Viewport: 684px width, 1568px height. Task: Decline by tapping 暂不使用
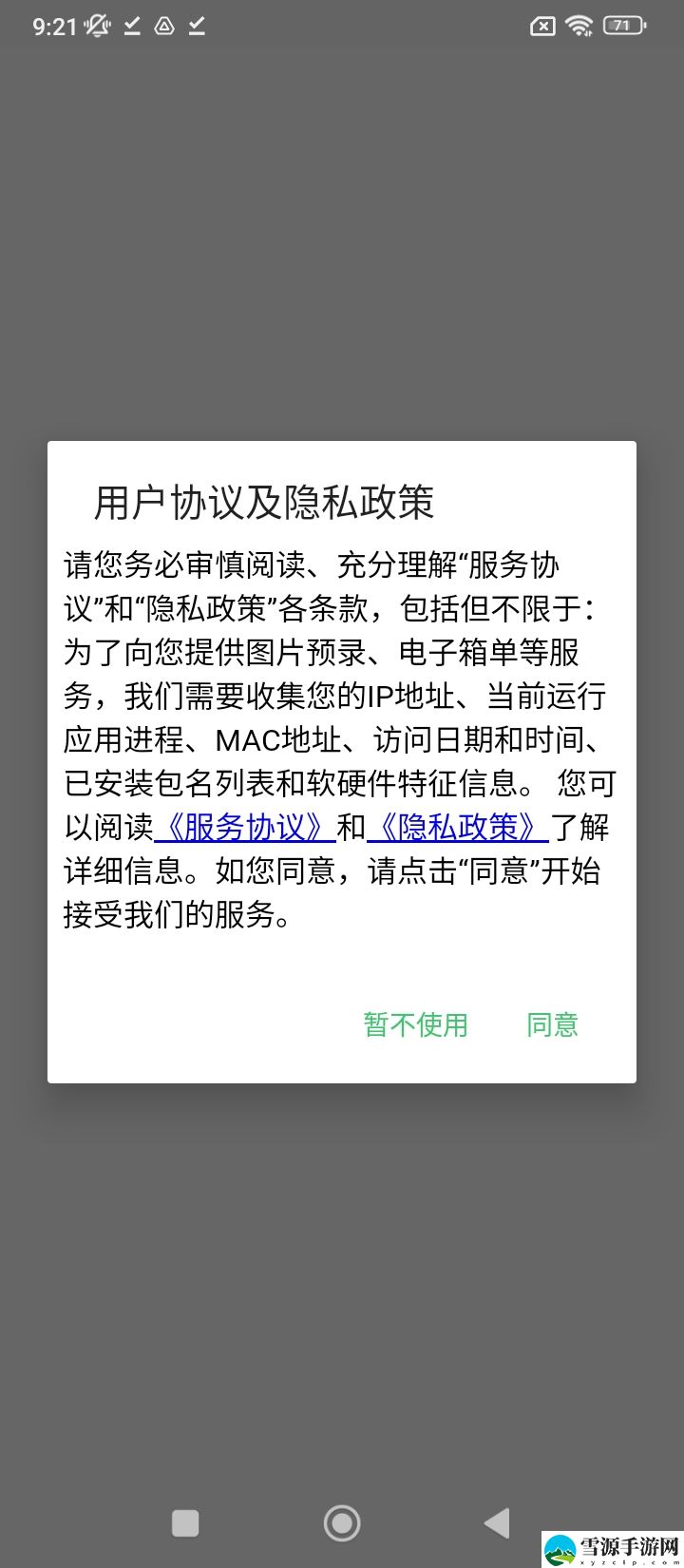coord(416,1024)
